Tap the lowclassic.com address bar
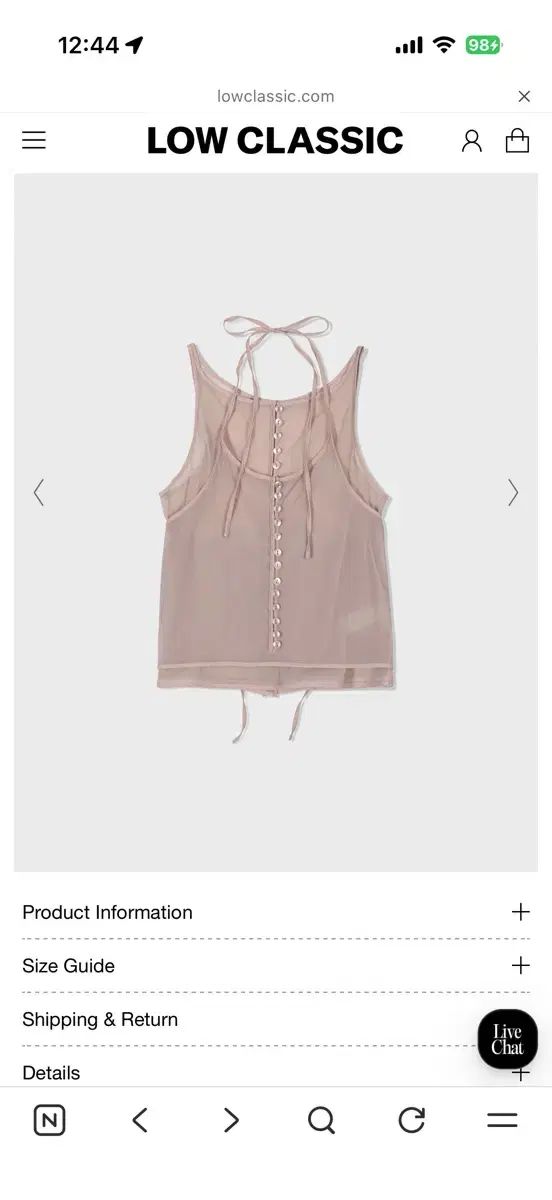 pyautogui.click(x=276, y=96)
